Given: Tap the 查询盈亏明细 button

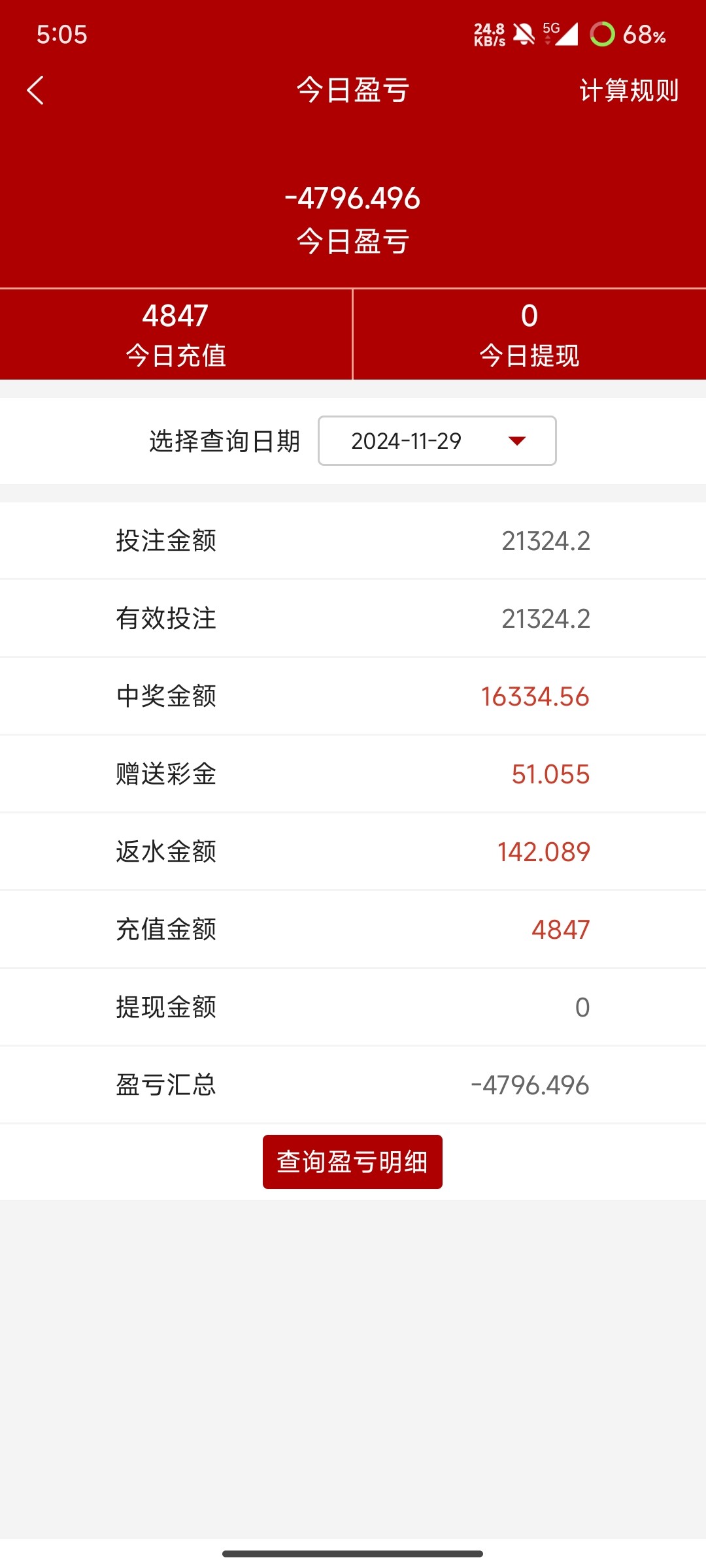Looking at the screenshot, I should click(x=352, y=1162).
